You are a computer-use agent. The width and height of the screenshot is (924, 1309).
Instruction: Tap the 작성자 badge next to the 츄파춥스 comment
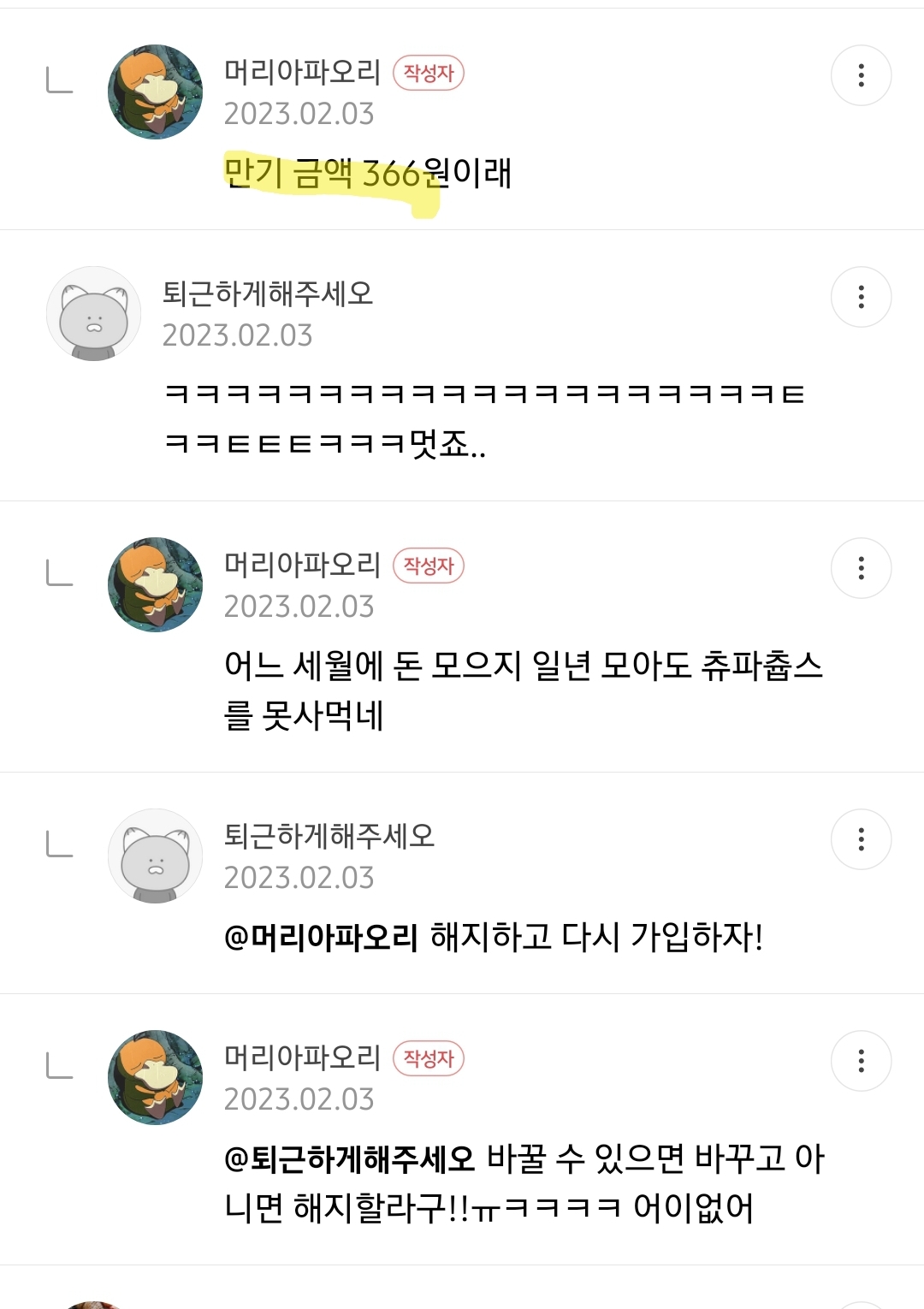[429, 565]
